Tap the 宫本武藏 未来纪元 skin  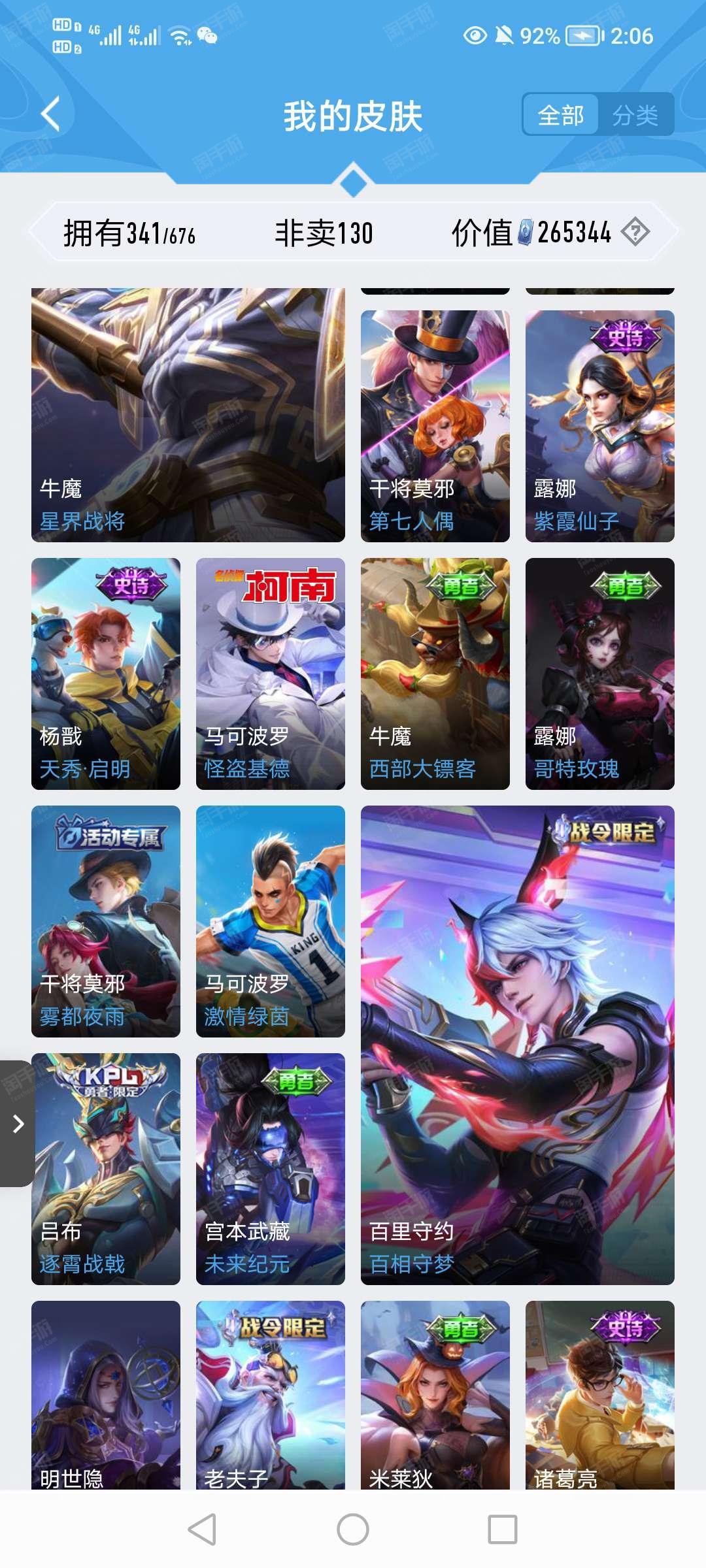(x=271, y=1169)
